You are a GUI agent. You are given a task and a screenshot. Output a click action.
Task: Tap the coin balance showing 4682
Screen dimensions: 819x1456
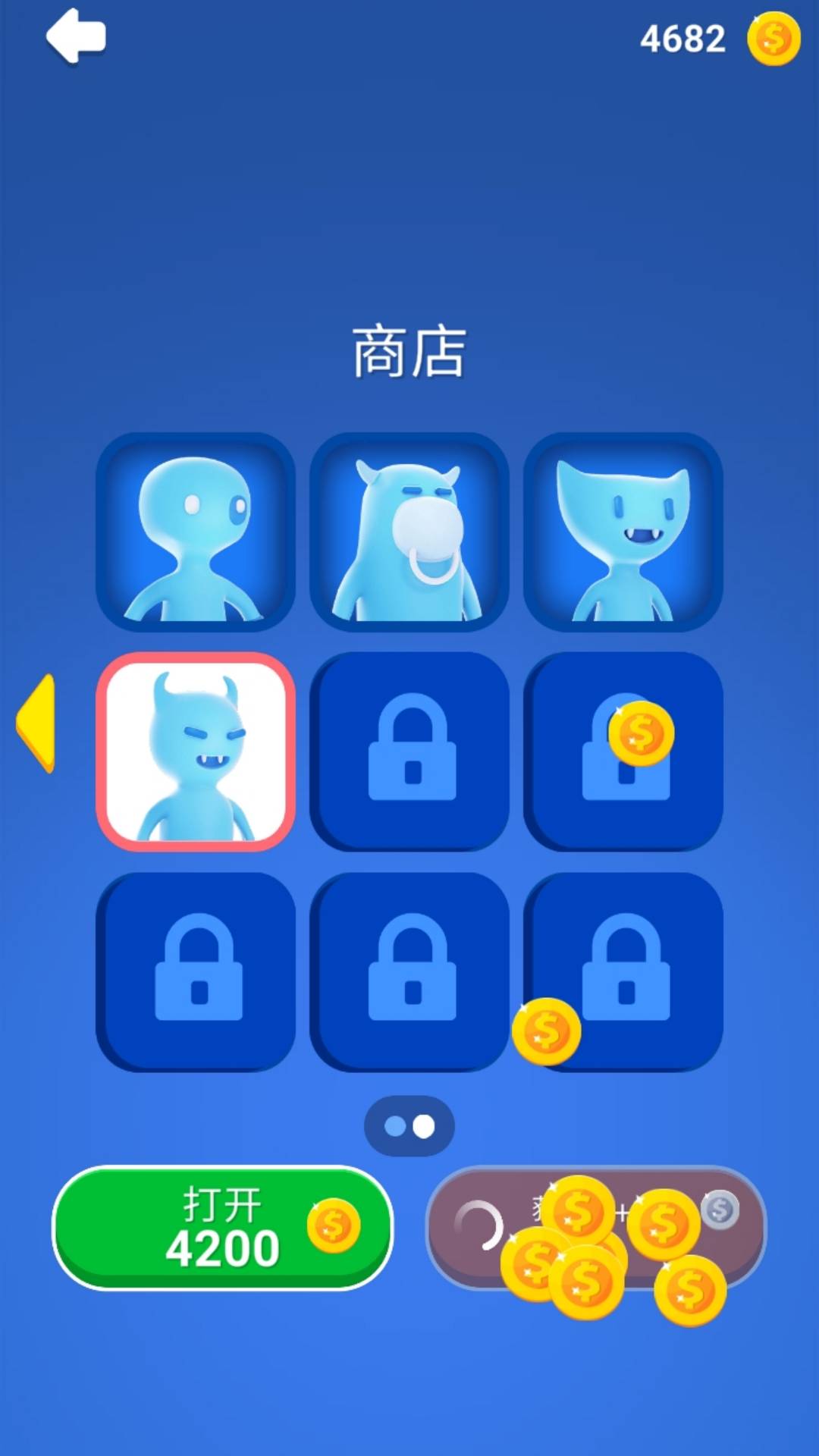683,36
